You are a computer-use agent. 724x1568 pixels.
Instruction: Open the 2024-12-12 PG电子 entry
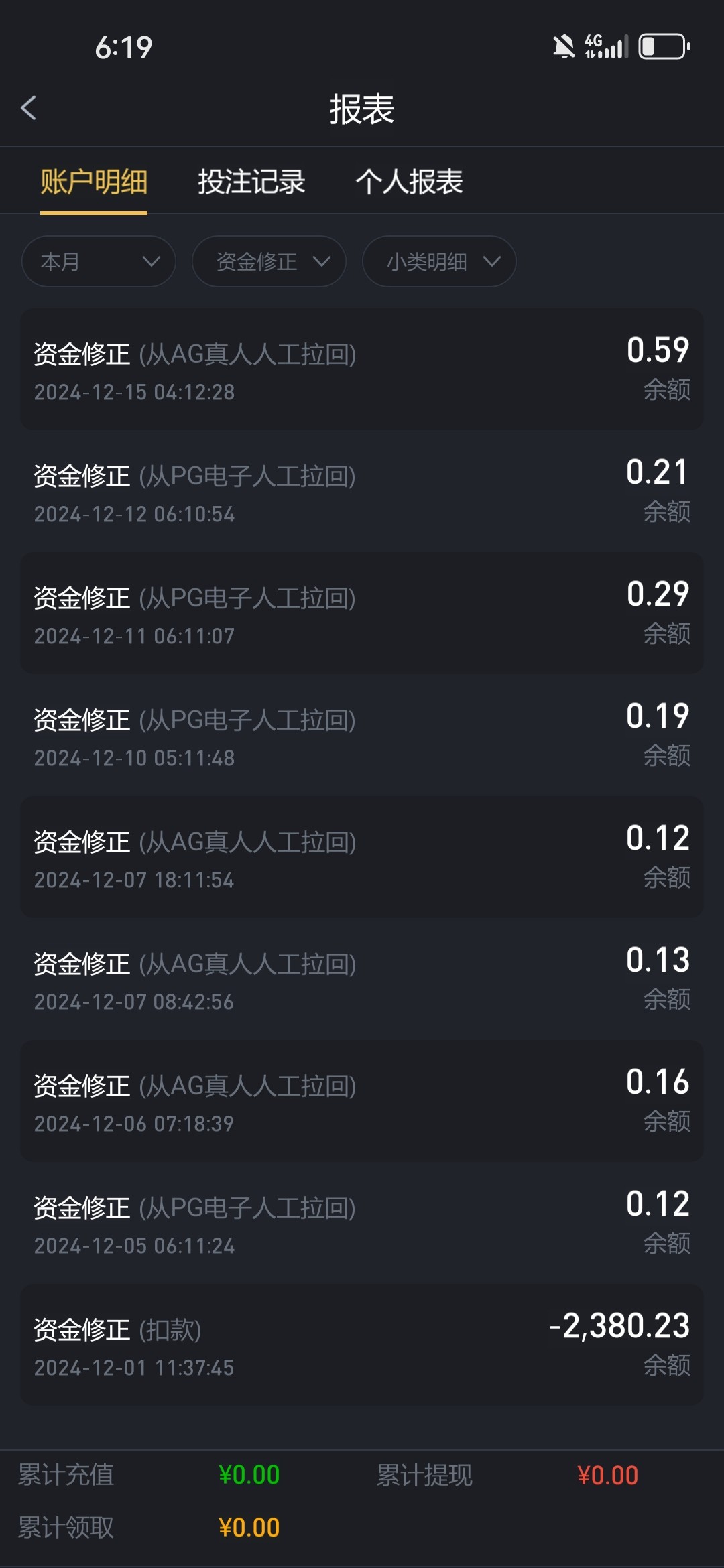click(x=362, y=493)
